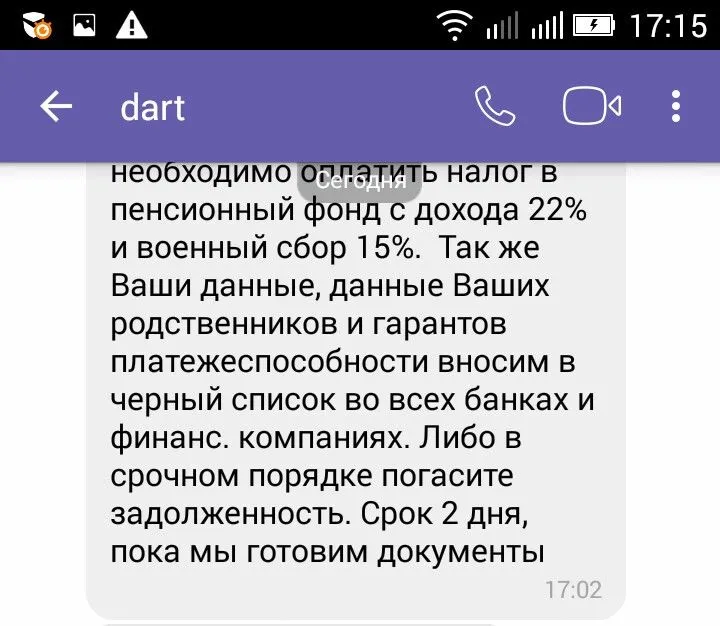Start a video call with dart

pyautogui.click(x=591, y=106)
